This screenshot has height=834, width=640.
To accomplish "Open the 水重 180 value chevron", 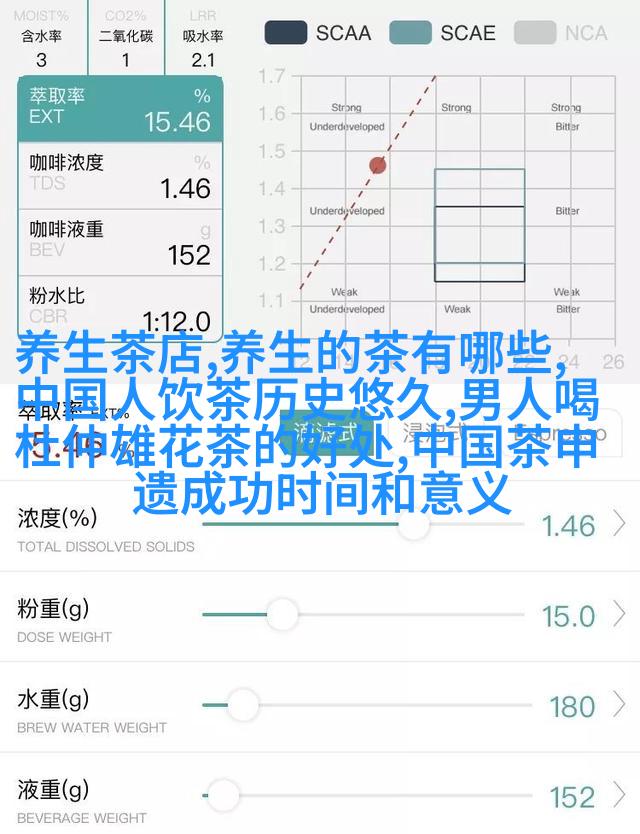I will click(x=620, y=705).
